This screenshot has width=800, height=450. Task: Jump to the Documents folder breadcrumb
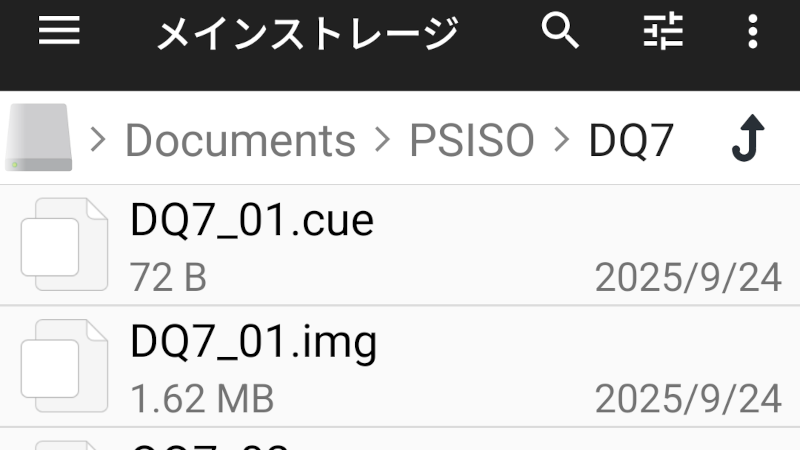240,141
